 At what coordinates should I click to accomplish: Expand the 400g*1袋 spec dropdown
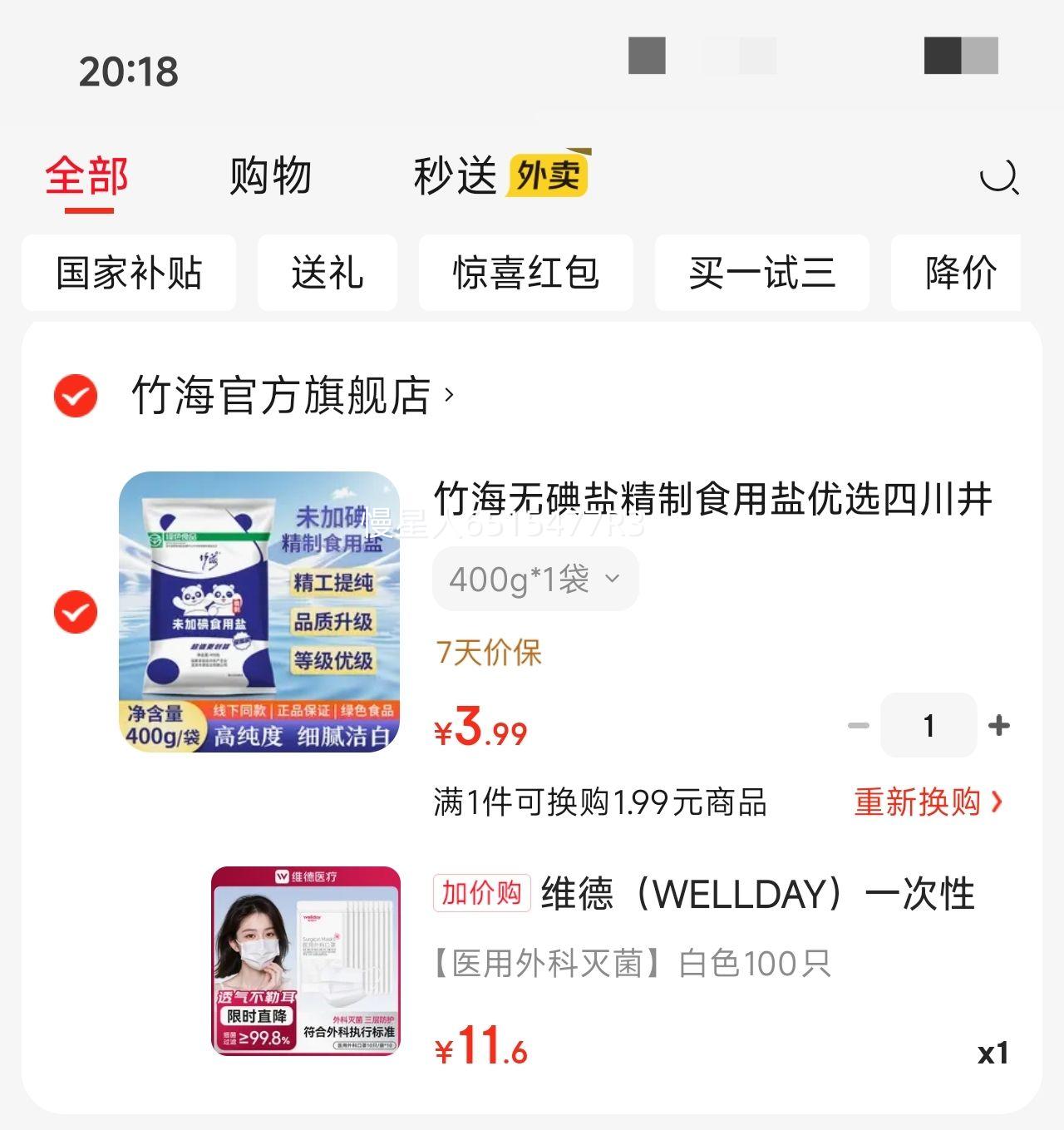pyautogui.click(x=535, y=580)
